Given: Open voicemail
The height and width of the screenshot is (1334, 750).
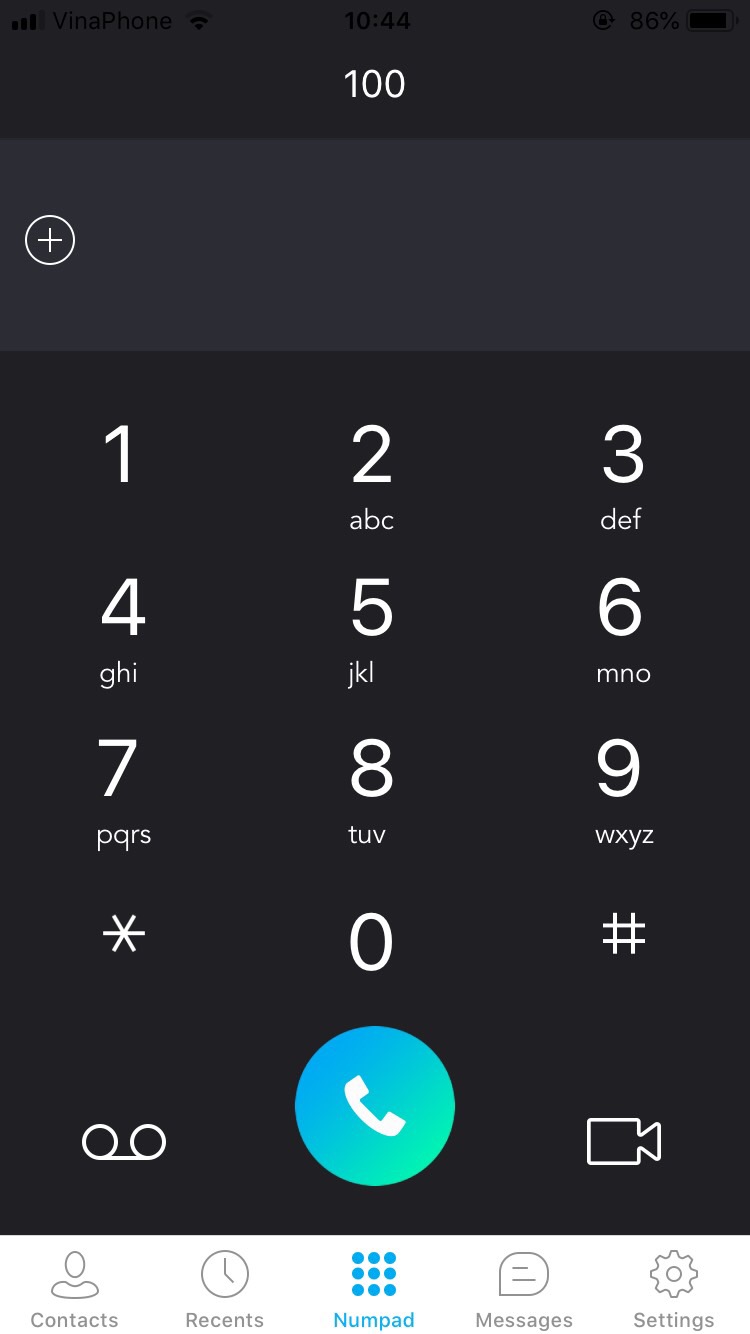Looking at the screenshot, I should 124,1142.
